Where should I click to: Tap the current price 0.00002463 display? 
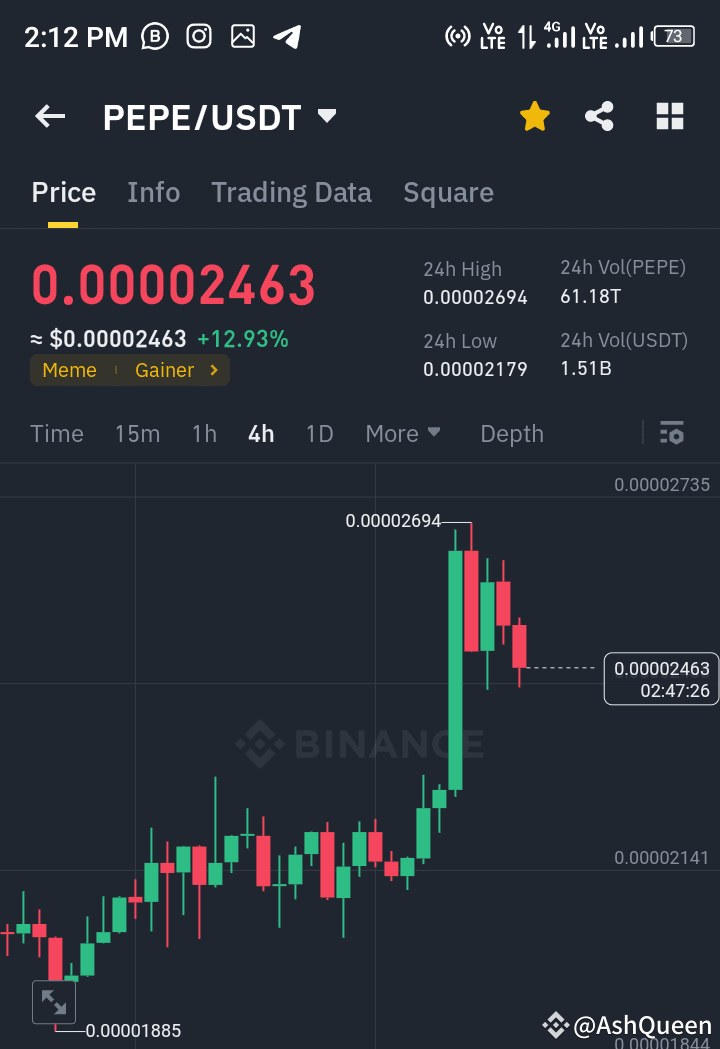tap(173, 284)
